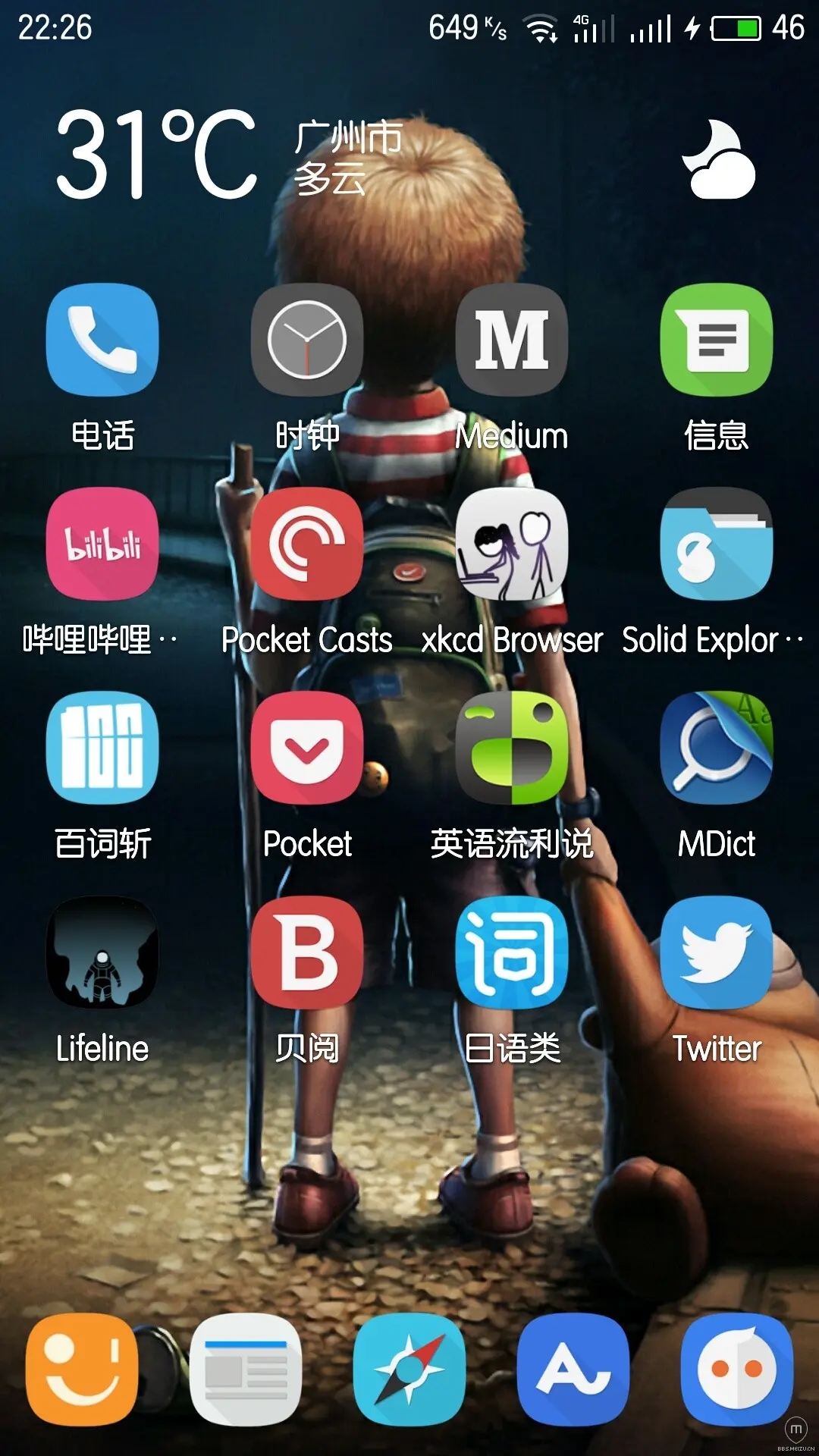Launch MDict dictionary
This screenshot has height=1456, width=819.
coord(717,748)
